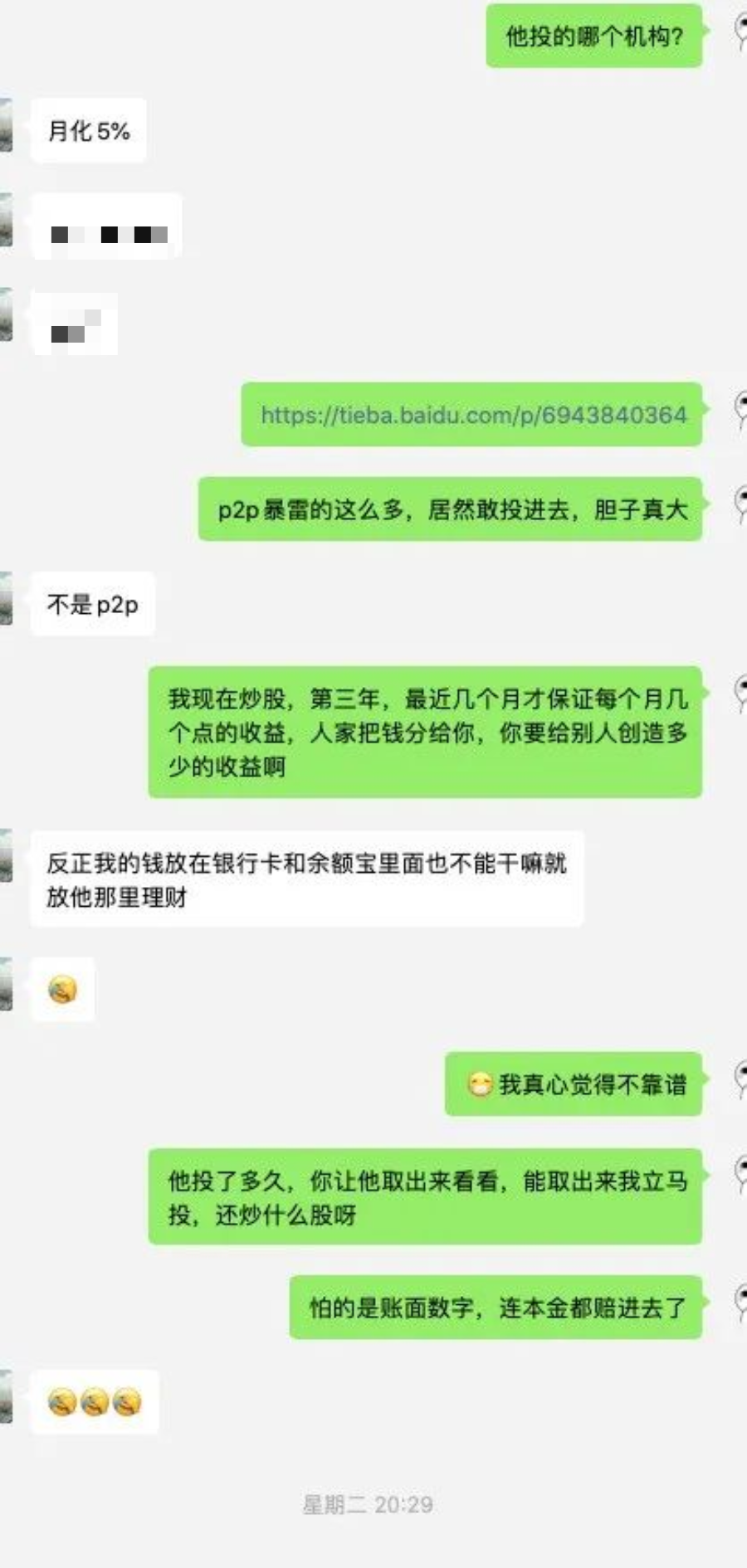Viewport: 747px width, 1568px height.
Task: Open contact's avatar beside "月化 5%"
Action: click(6, 126)
